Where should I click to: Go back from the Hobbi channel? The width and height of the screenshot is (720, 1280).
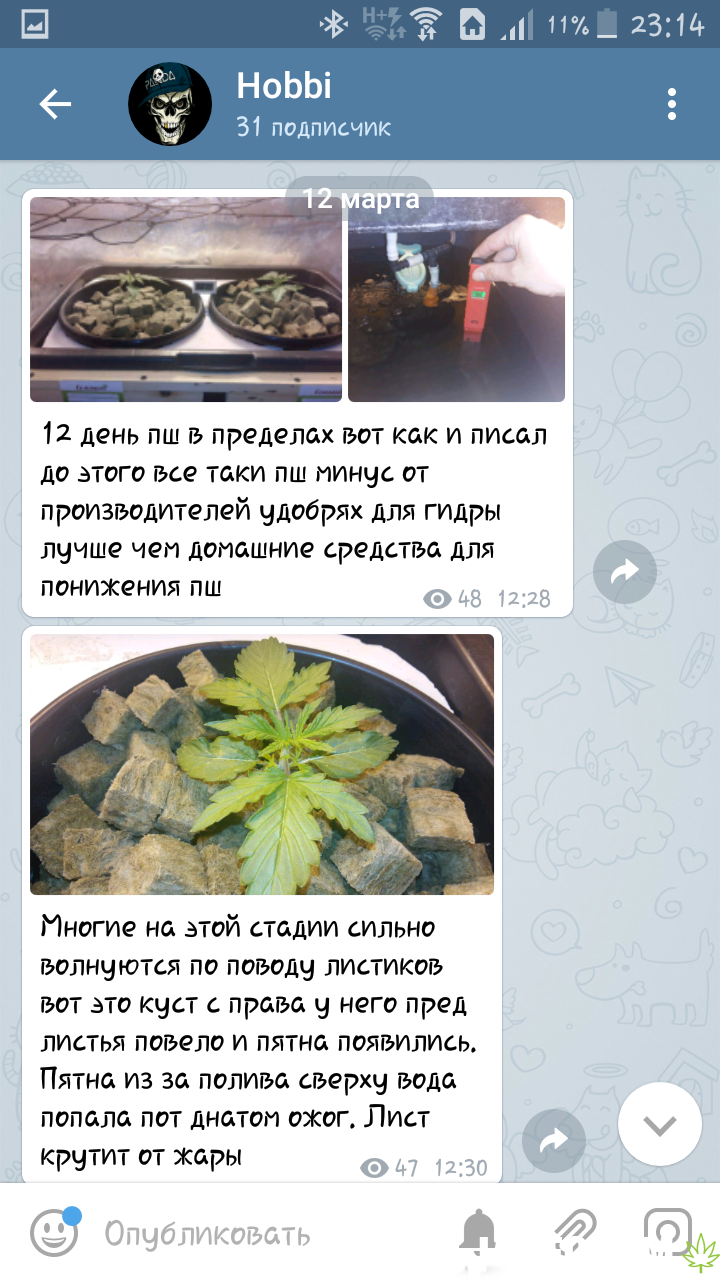pos(55,104)
